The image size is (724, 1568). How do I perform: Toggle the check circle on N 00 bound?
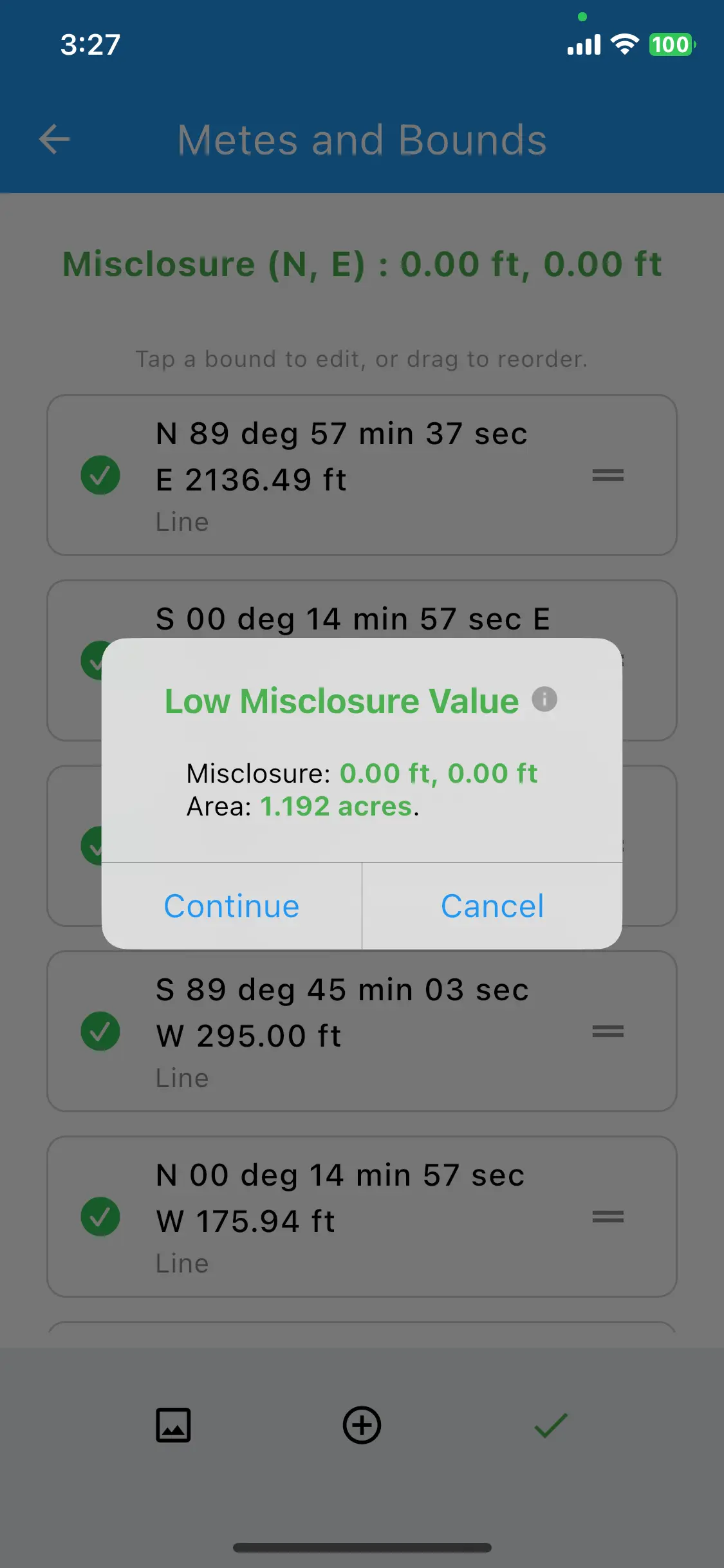point(100,1217)
